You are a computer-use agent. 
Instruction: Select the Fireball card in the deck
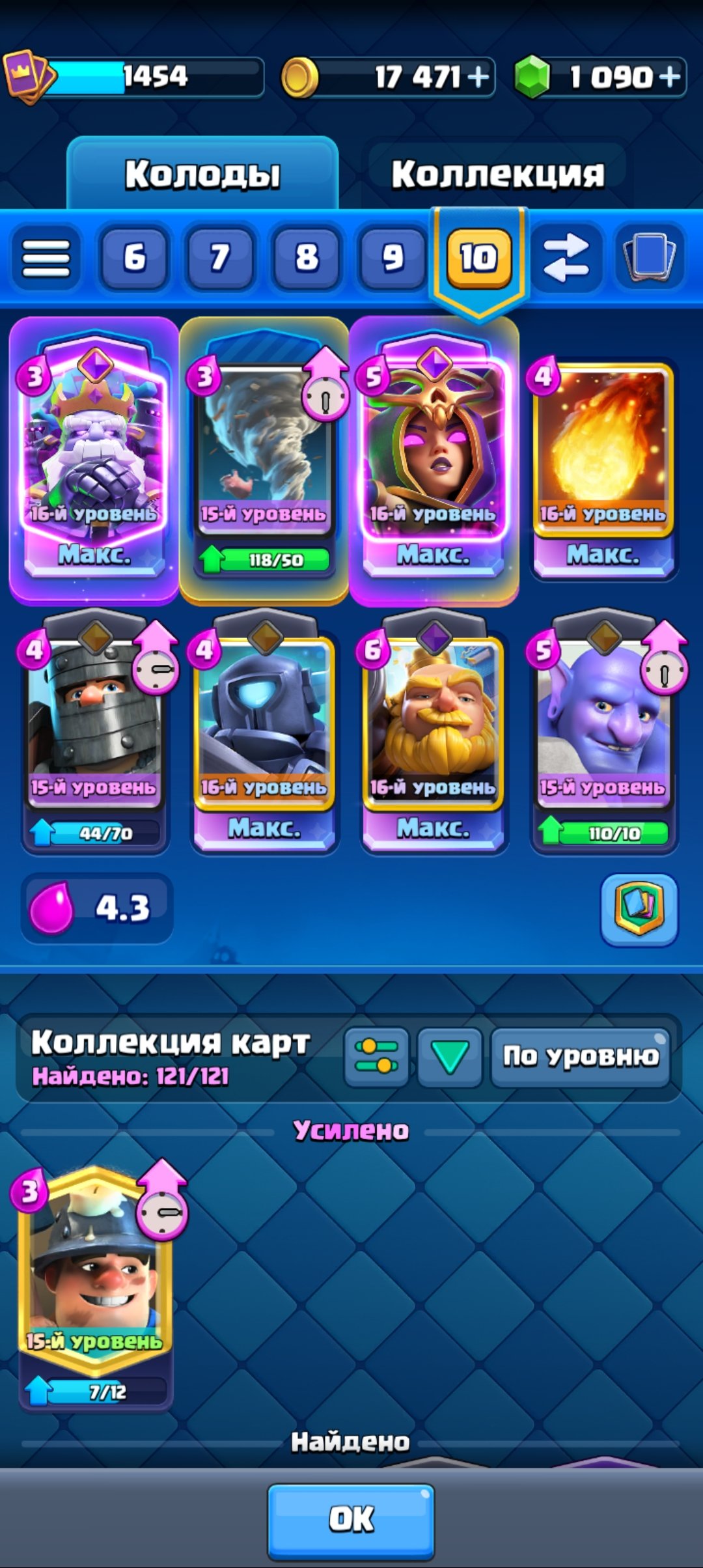[x=603, y=470]
